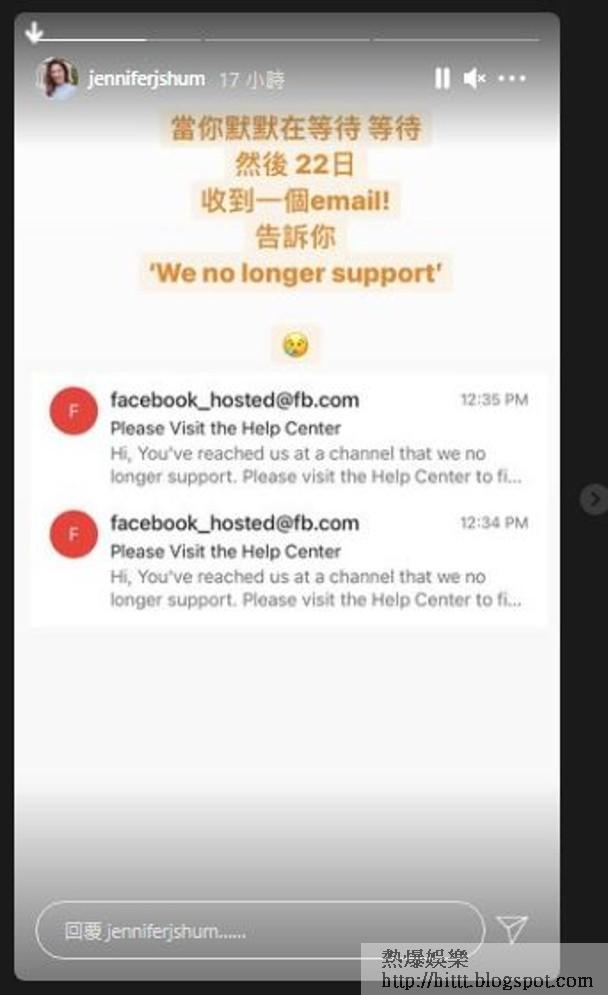This screenshot has width=608, height=995.
Task: Tap the jenniferjshum profile avatar
Action: click(x=57, y=78)
